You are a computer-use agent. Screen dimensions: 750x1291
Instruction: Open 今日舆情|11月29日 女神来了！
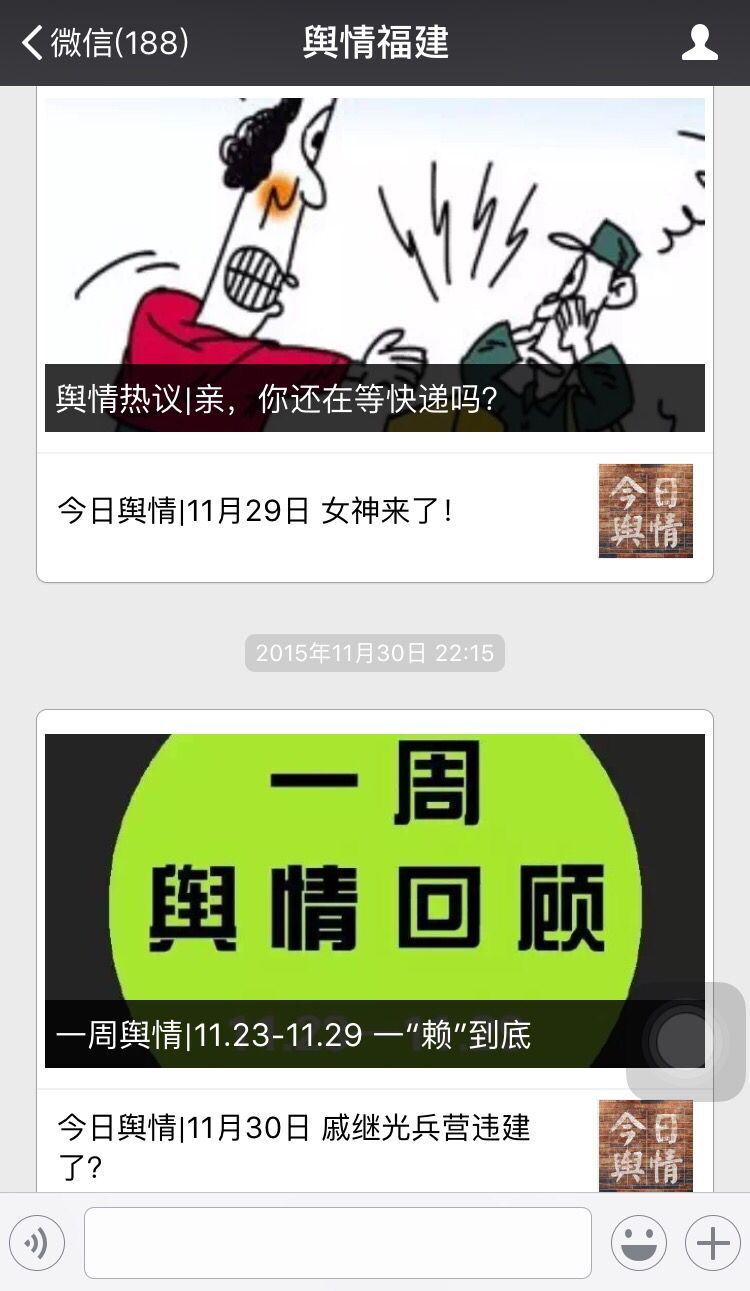click(374, 512)
